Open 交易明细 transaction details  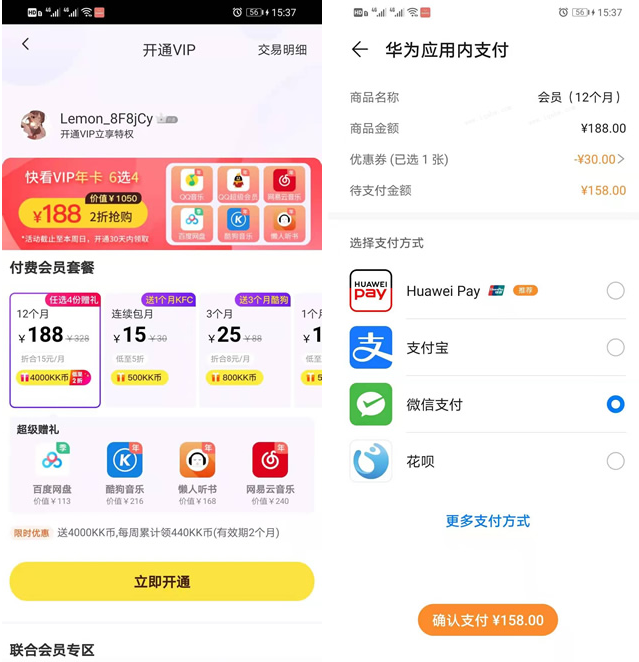[x=282, y=49]
